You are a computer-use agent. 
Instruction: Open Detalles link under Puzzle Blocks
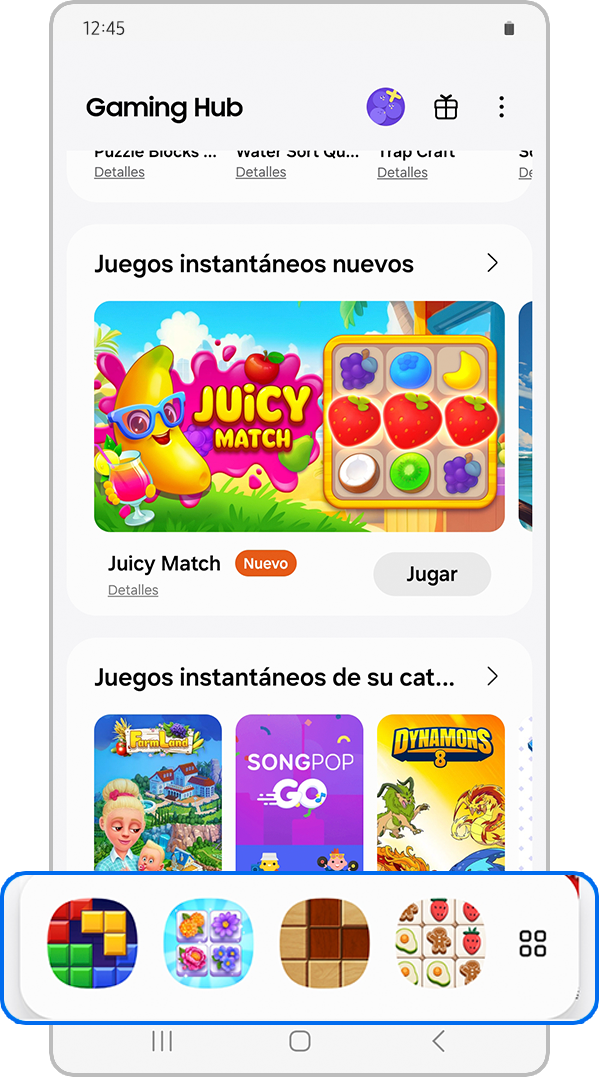[119, 172]
